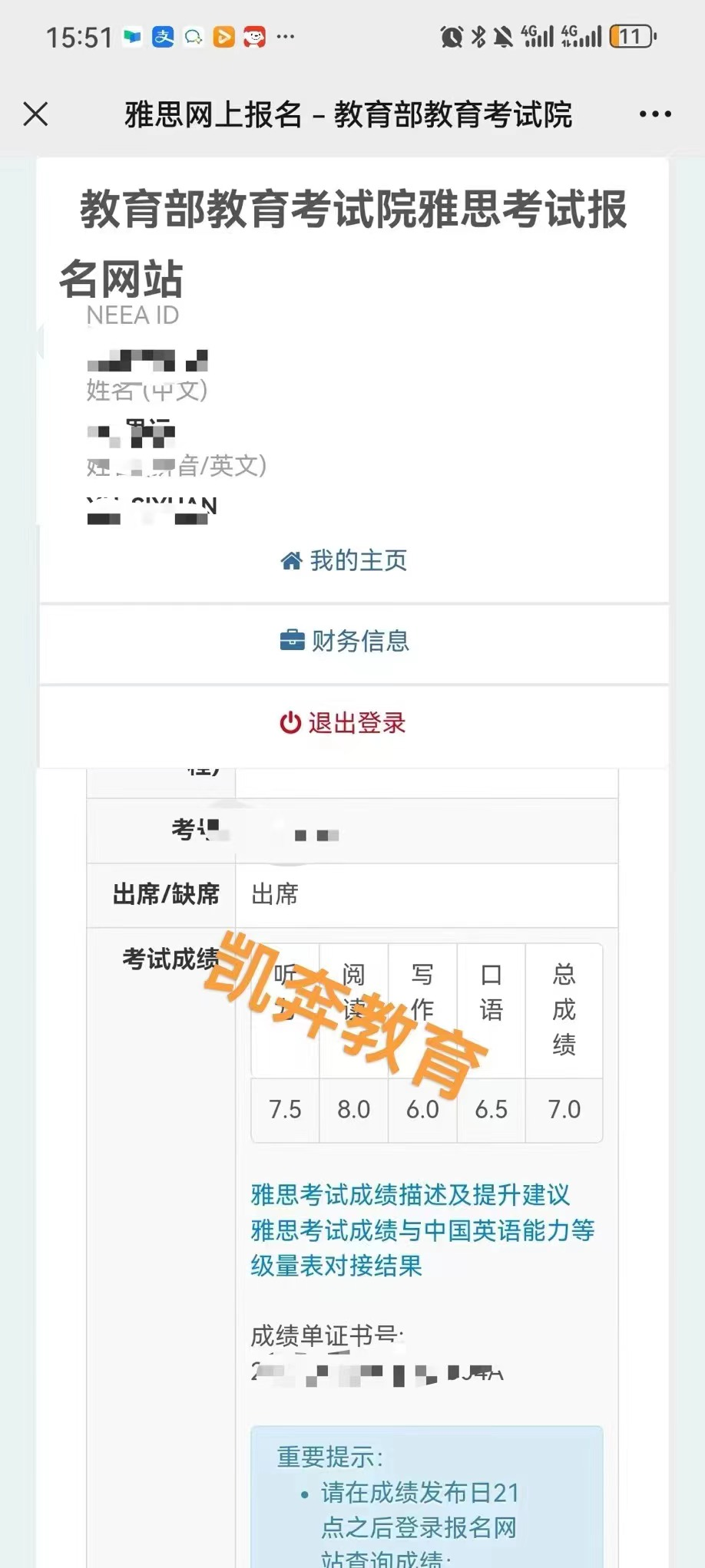This screenshot has height=1568, width=705.
Task: Go to 我的主页 (My Home)
Action: 344,561
